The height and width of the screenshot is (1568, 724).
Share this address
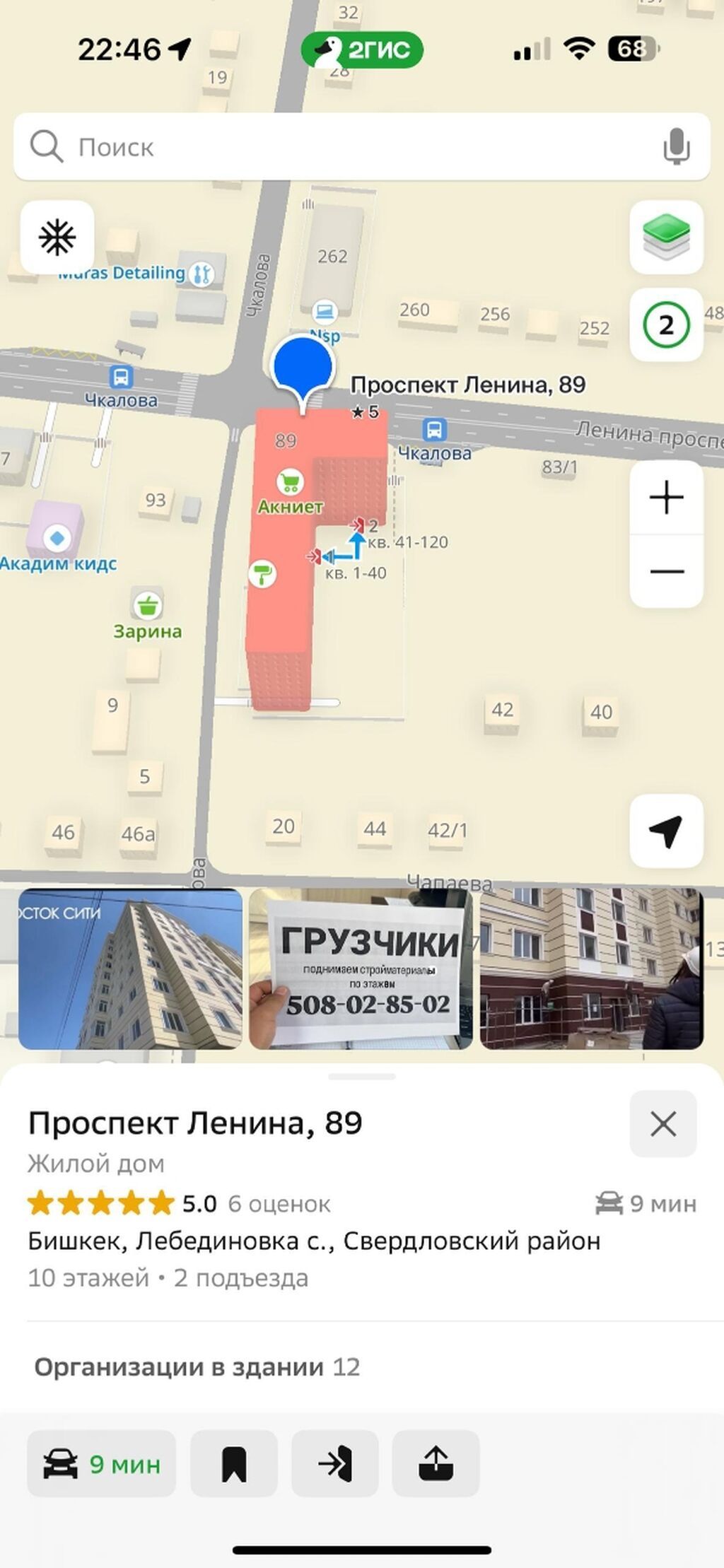[x=436, y=1463]
